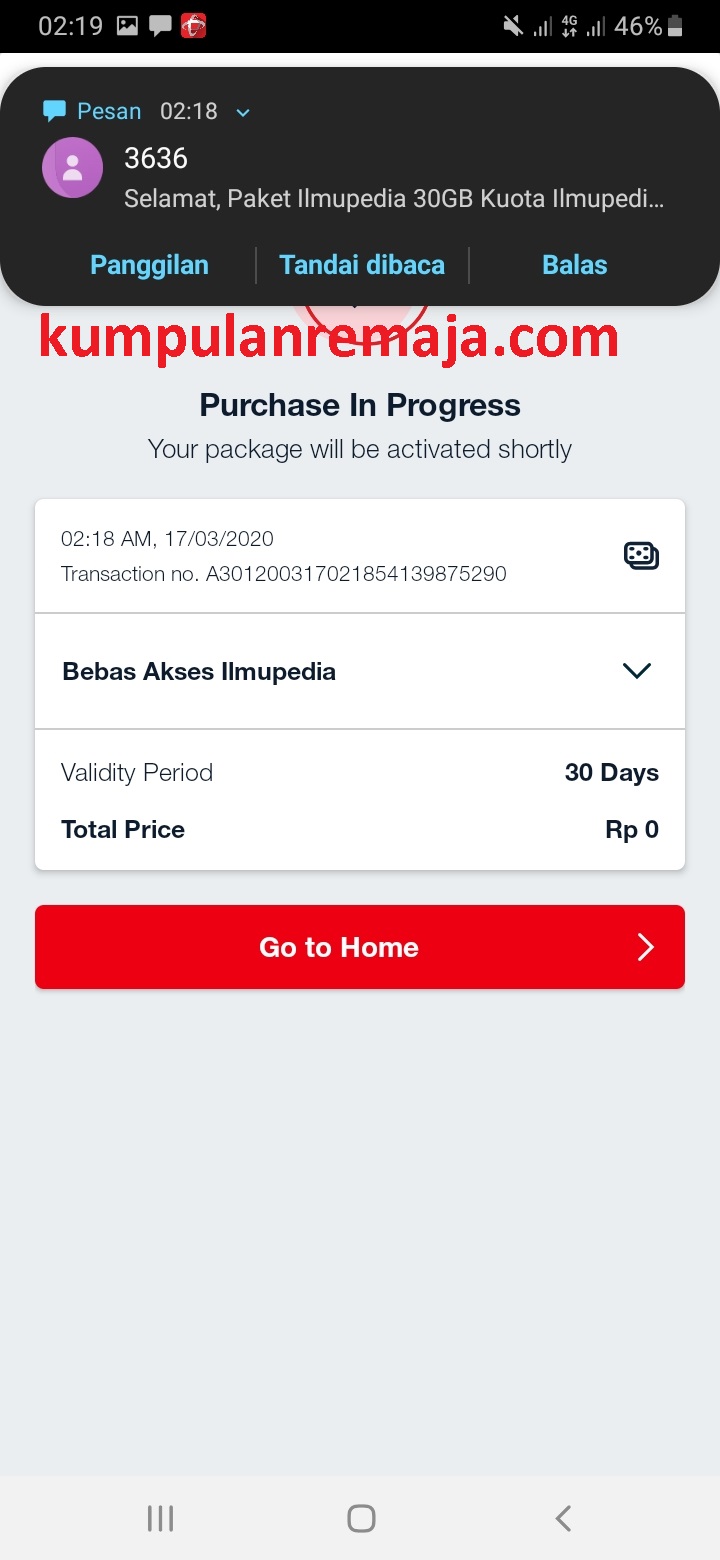Mark the 3636 message as read

362,265
